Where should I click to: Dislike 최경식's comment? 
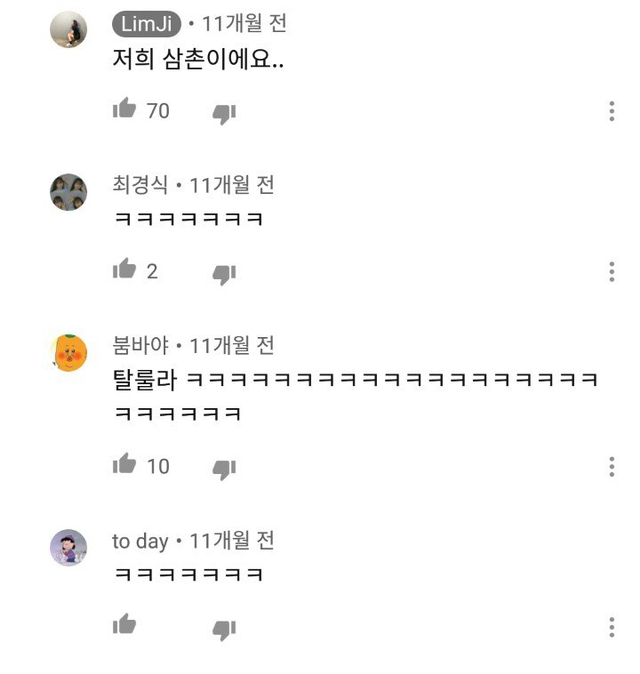224,273
